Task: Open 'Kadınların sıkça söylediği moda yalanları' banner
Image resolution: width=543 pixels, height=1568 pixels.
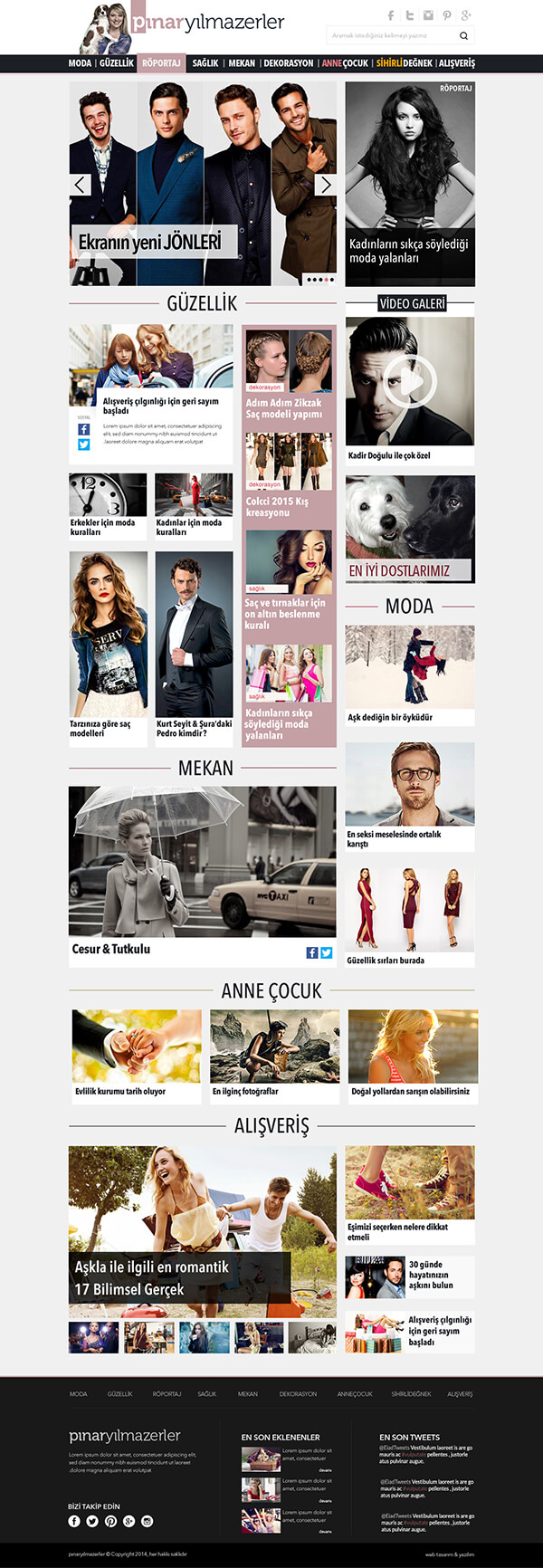Action: tap(409, 251)
